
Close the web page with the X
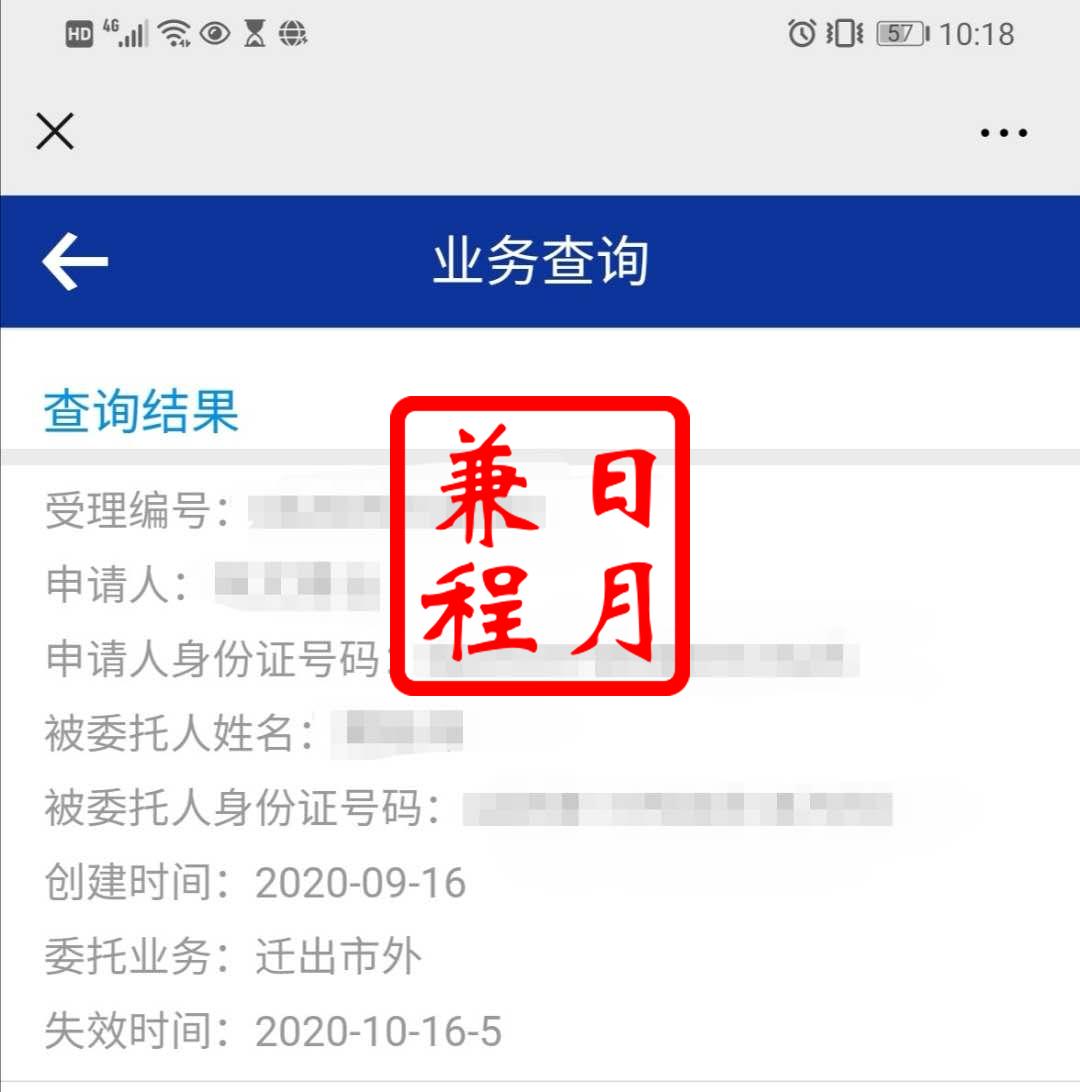tap(55, 131)
